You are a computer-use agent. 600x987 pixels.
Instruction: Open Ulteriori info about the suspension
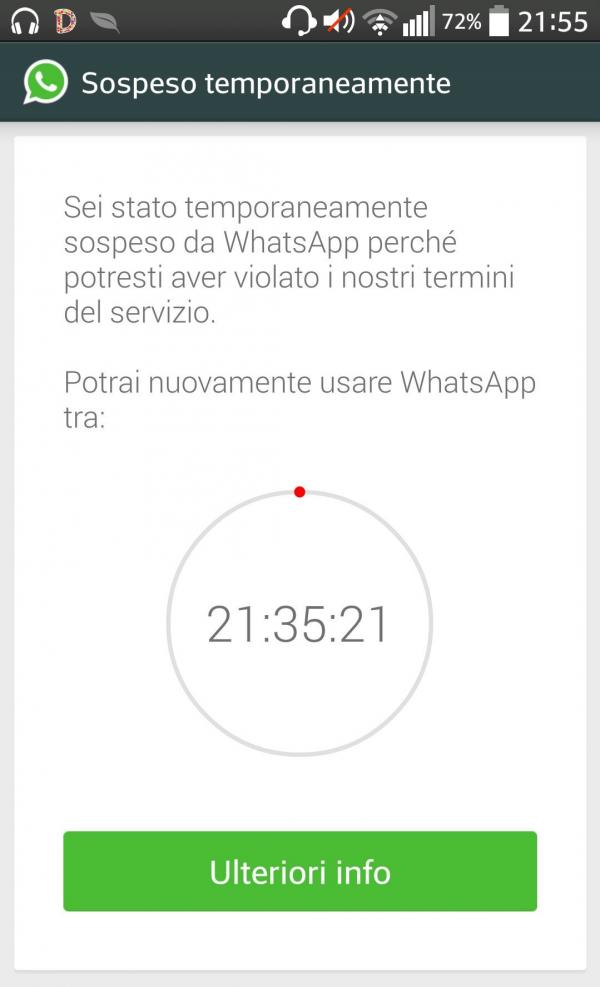[300, 871]
